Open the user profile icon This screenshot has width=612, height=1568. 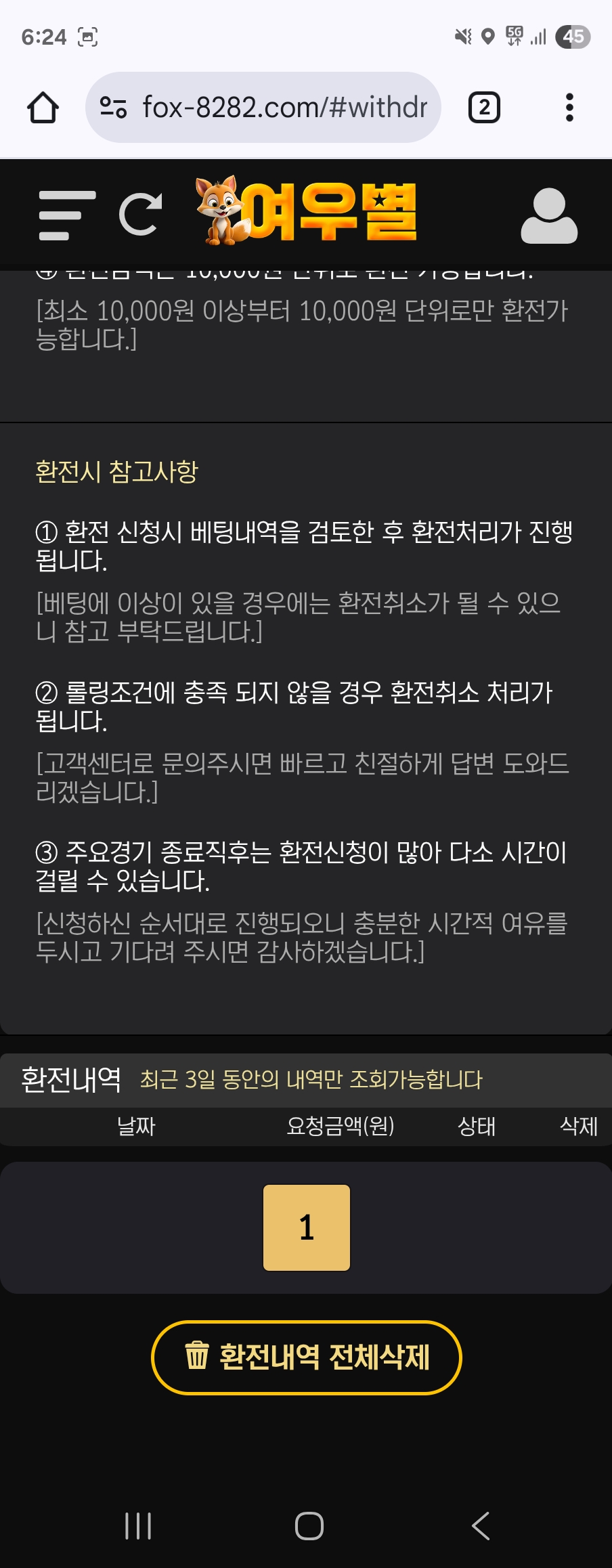tap(548, 216)
